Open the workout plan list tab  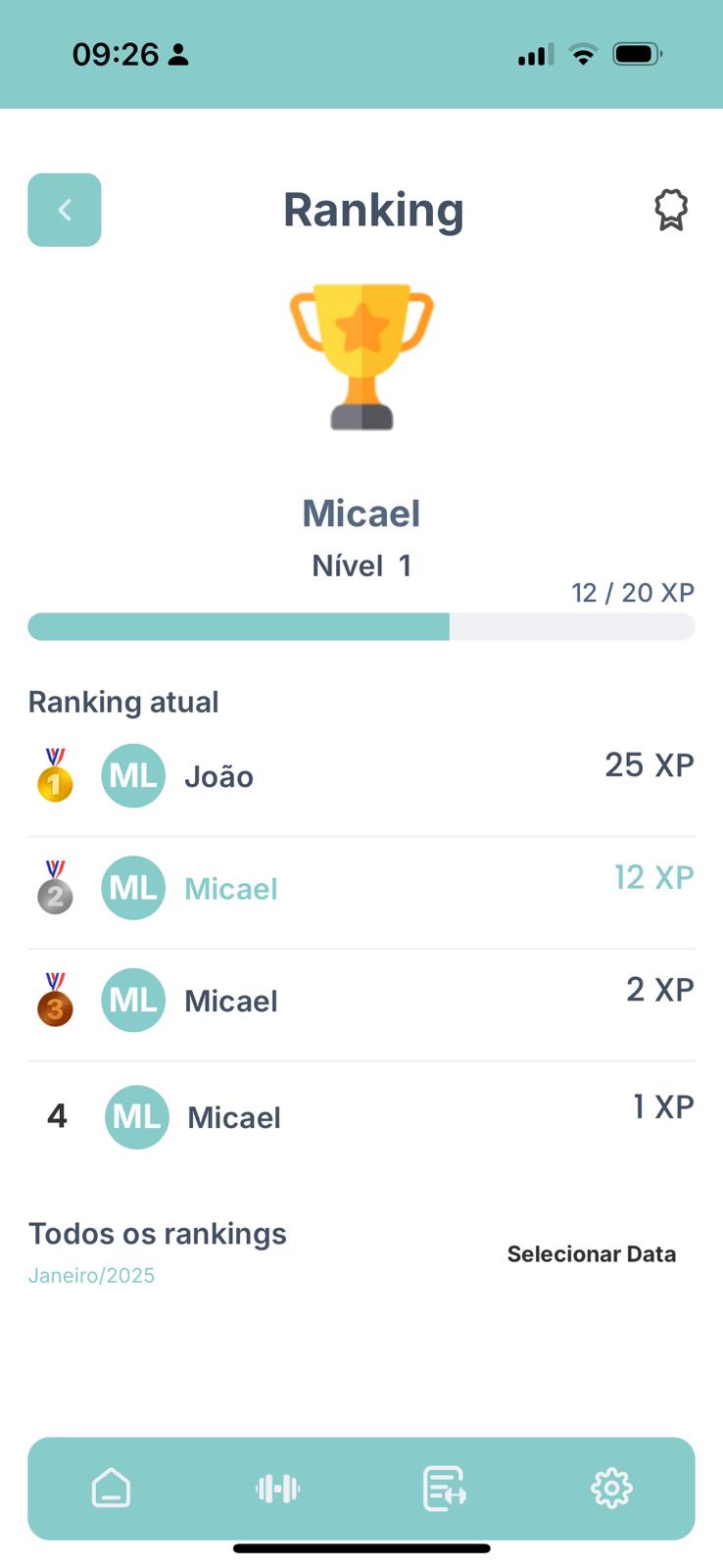445,1489
